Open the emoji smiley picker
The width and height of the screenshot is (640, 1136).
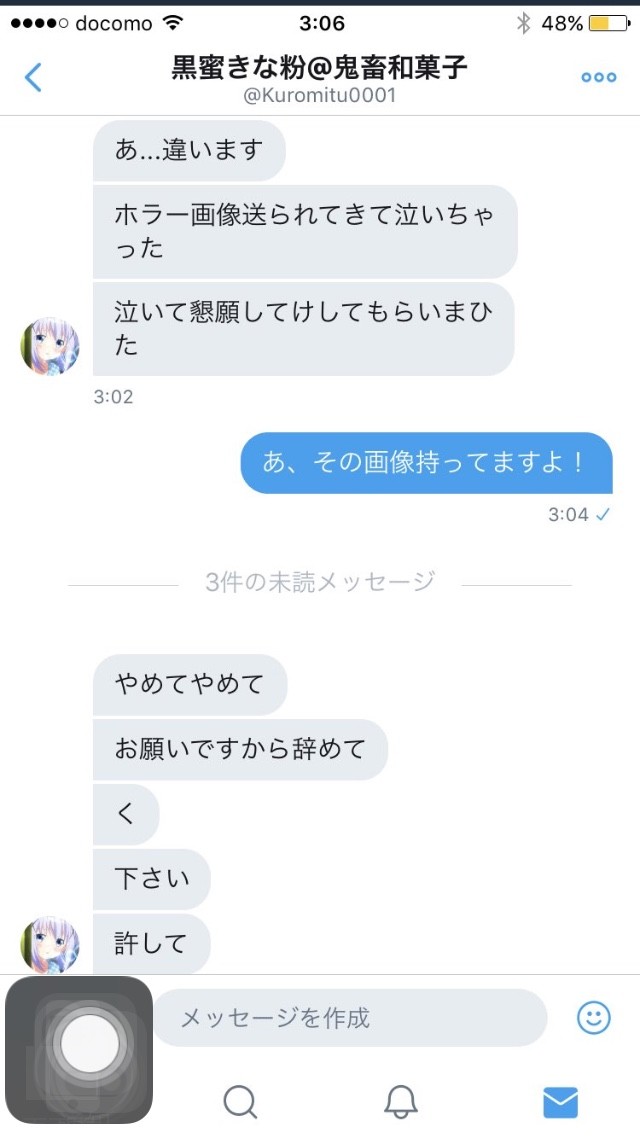[594, 1018]
